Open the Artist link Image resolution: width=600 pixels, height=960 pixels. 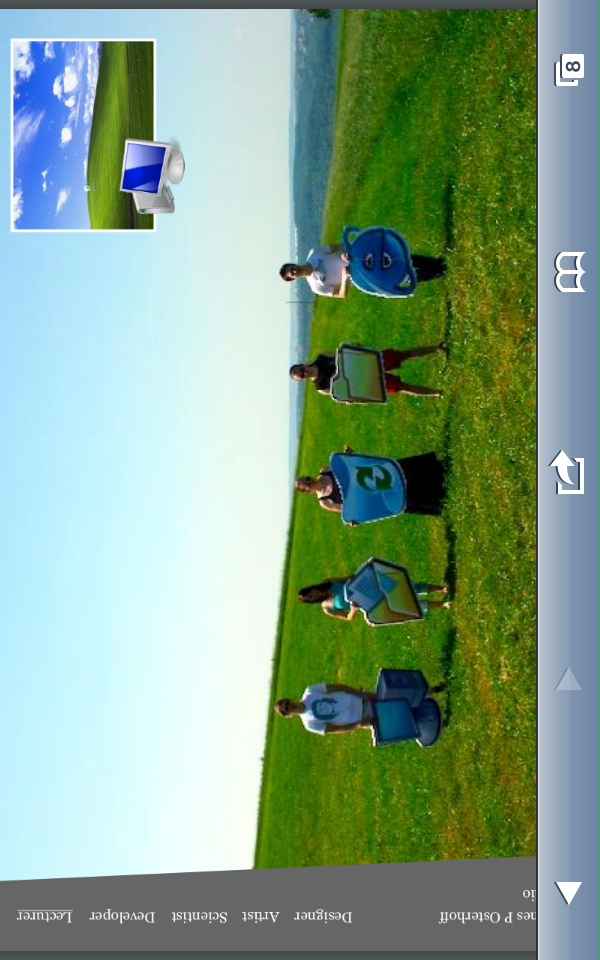tap(260, 917)
